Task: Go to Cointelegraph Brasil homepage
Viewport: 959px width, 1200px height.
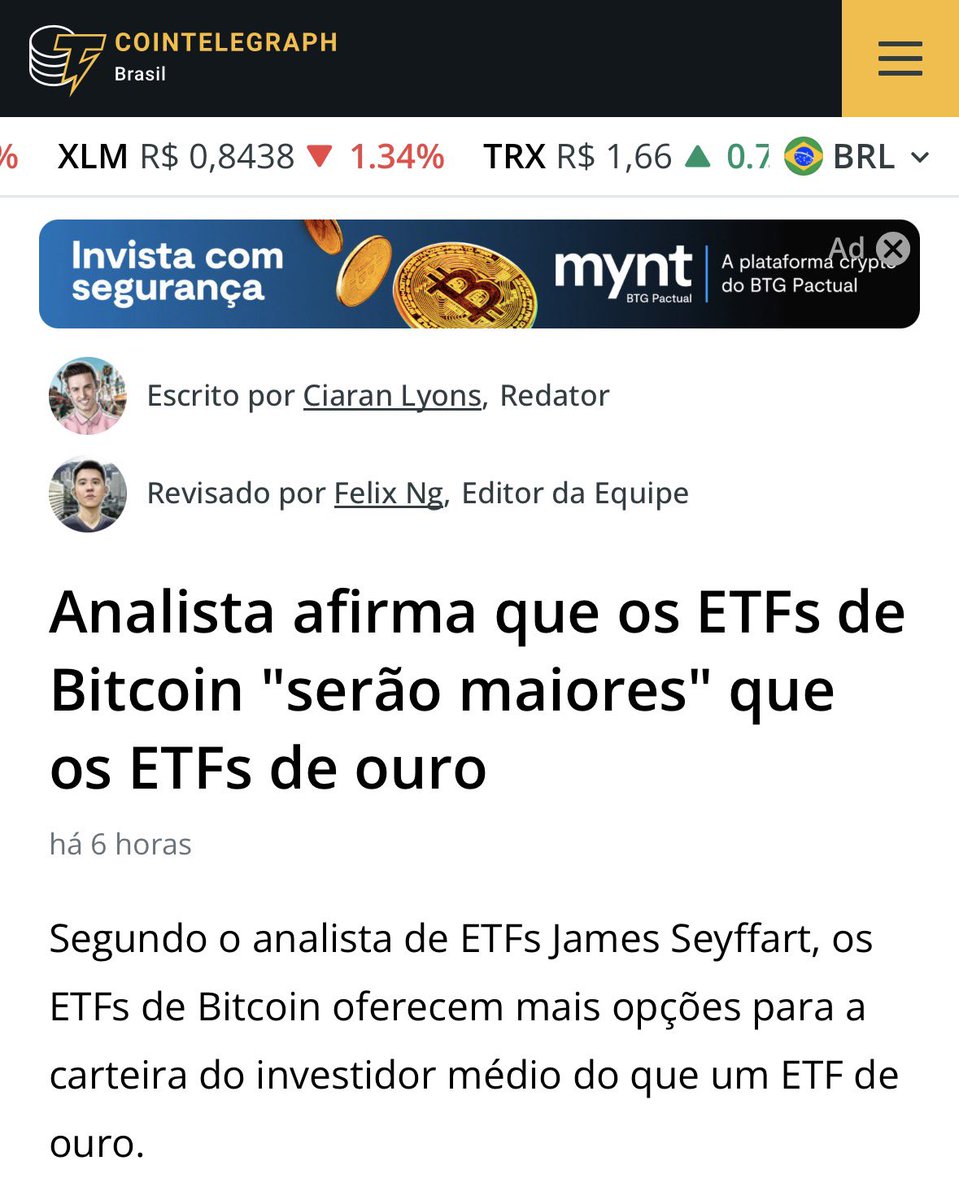Action: click(182, 58)
